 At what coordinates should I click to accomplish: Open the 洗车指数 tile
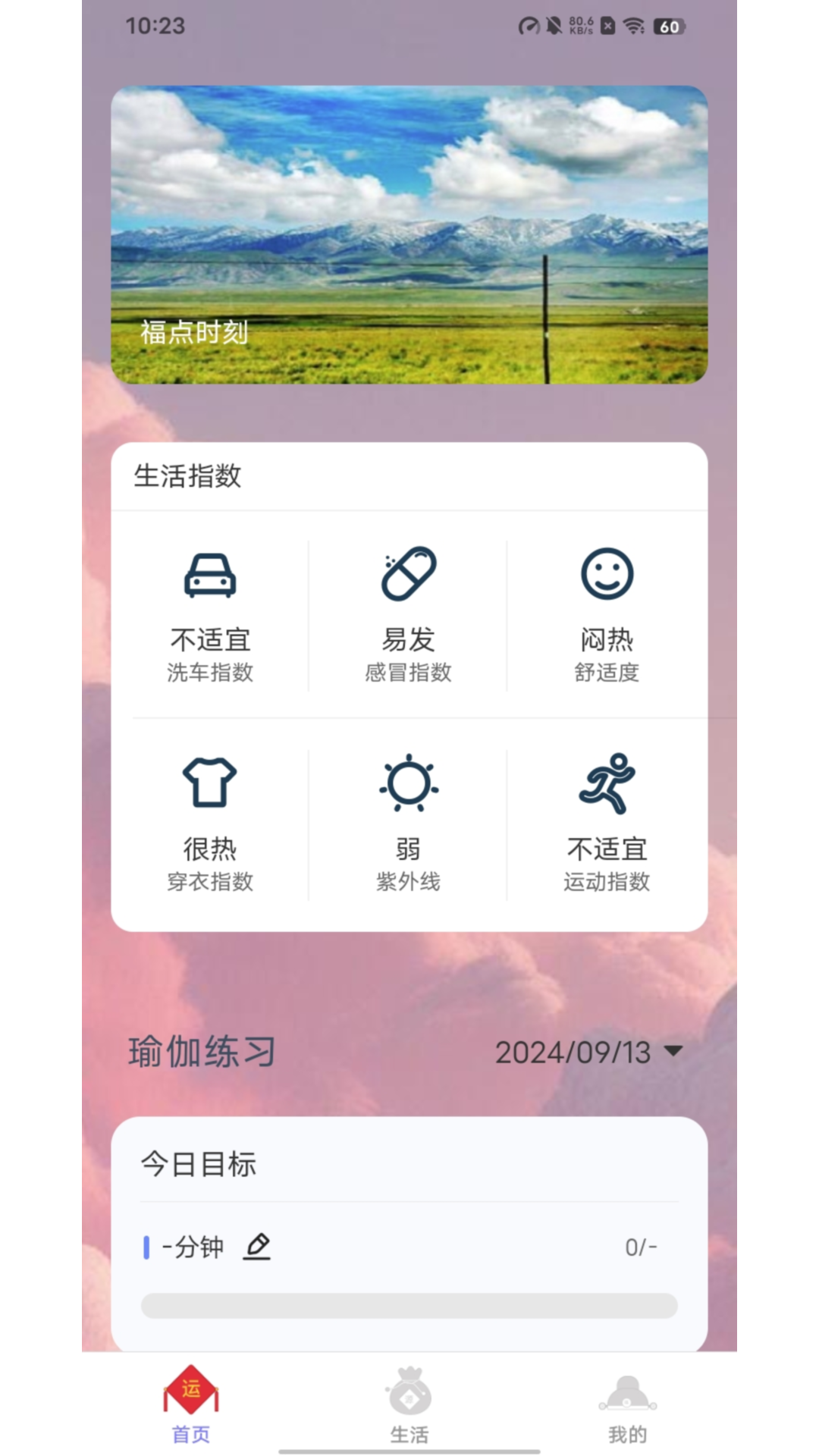[210, 616]
